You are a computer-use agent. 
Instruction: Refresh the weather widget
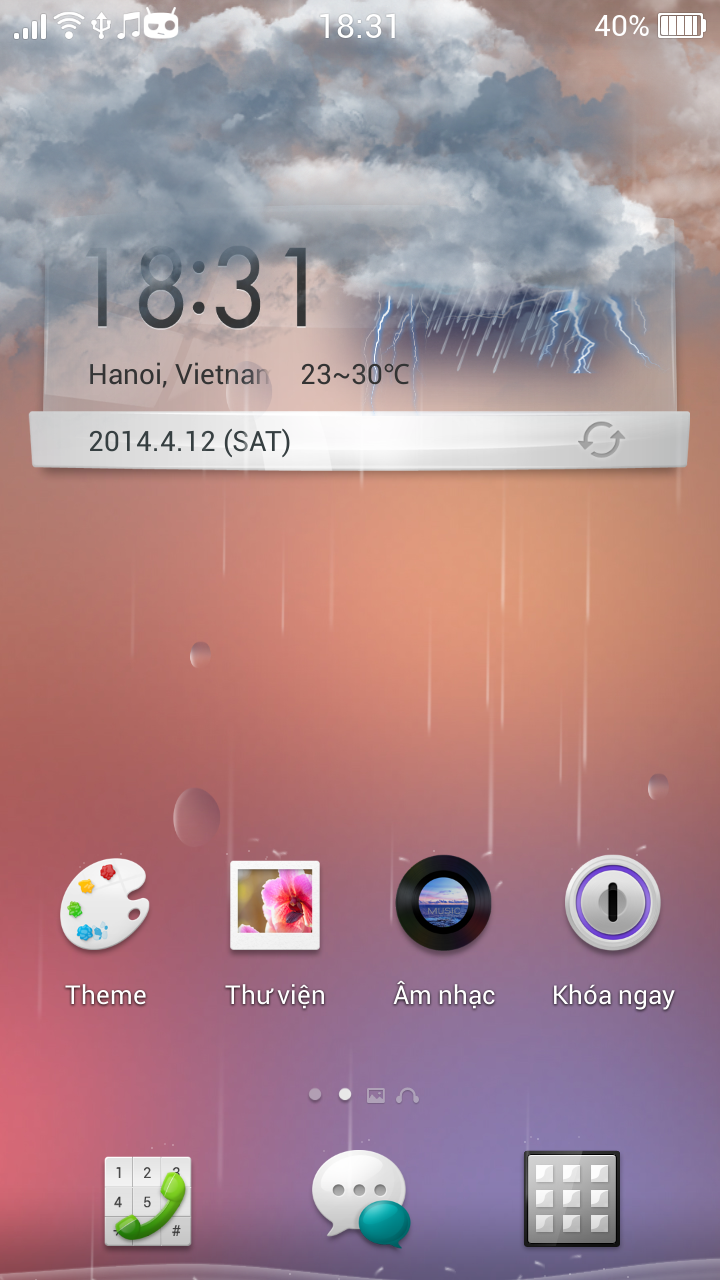(602, 440)
